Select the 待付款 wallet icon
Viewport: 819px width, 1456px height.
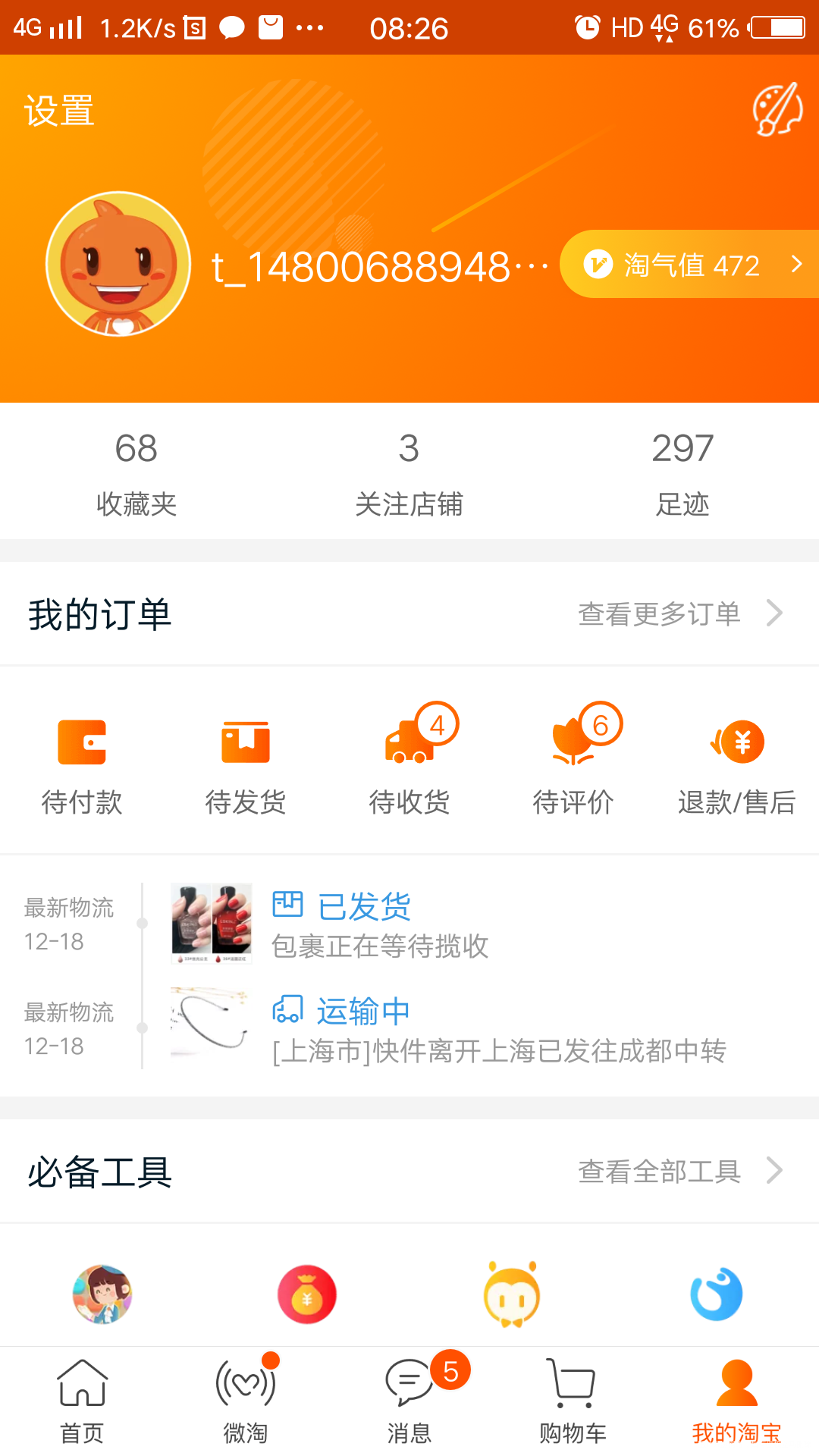pos(83,741)
